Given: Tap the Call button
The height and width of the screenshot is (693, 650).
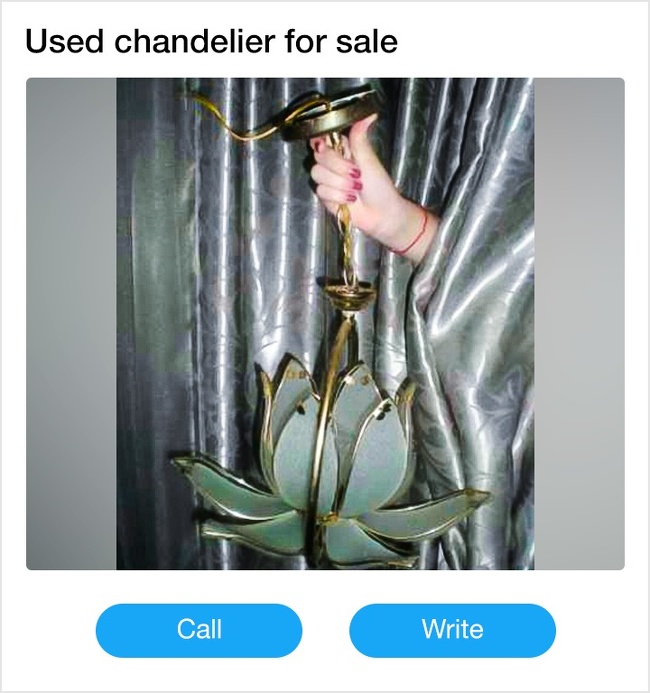Looking at the screenshot, I should pos(199,630).
